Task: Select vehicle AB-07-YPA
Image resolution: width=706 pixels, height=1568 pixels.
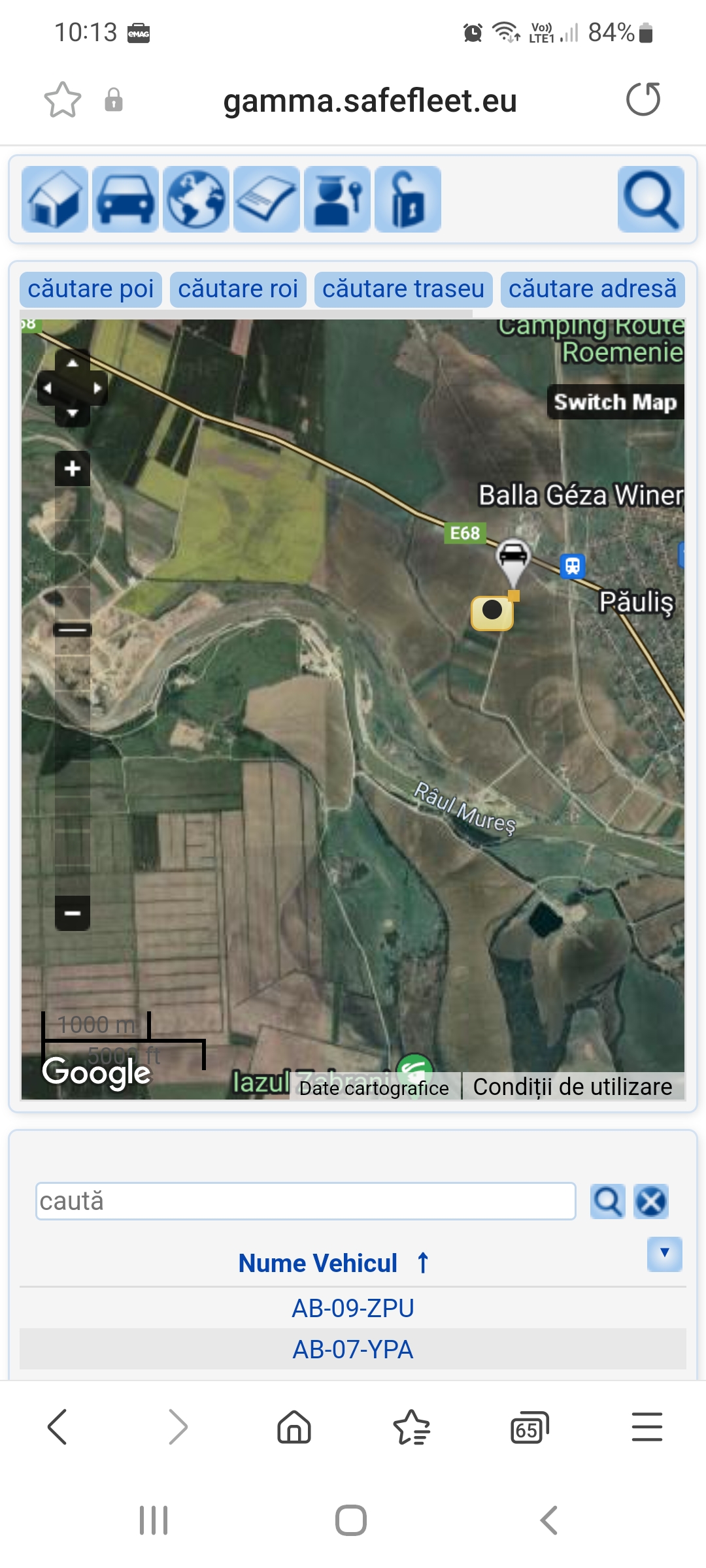Action: click(x=353, y=1349)
